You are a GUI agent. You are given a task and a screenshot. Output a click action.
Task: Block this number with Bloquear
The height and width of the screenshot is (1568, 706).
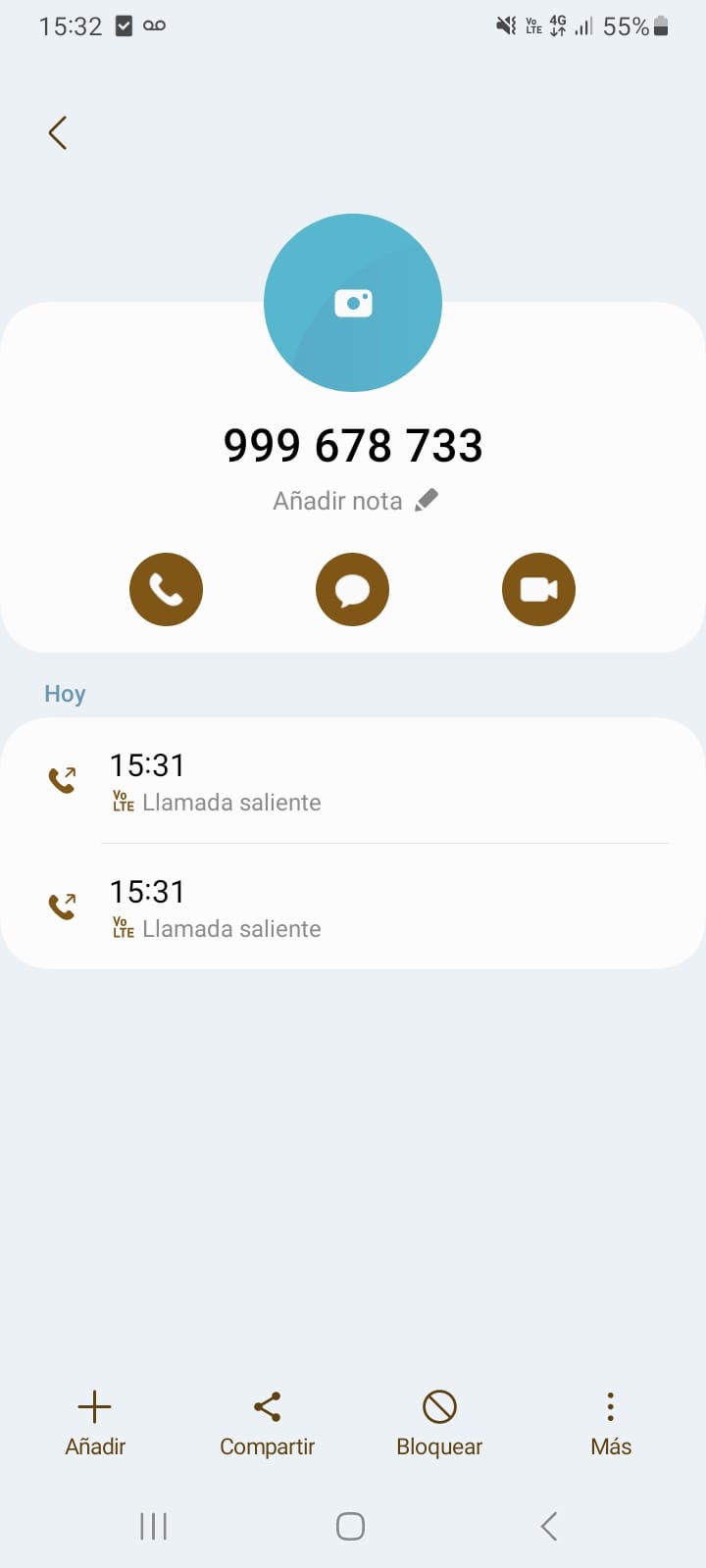coord(439,1423)
